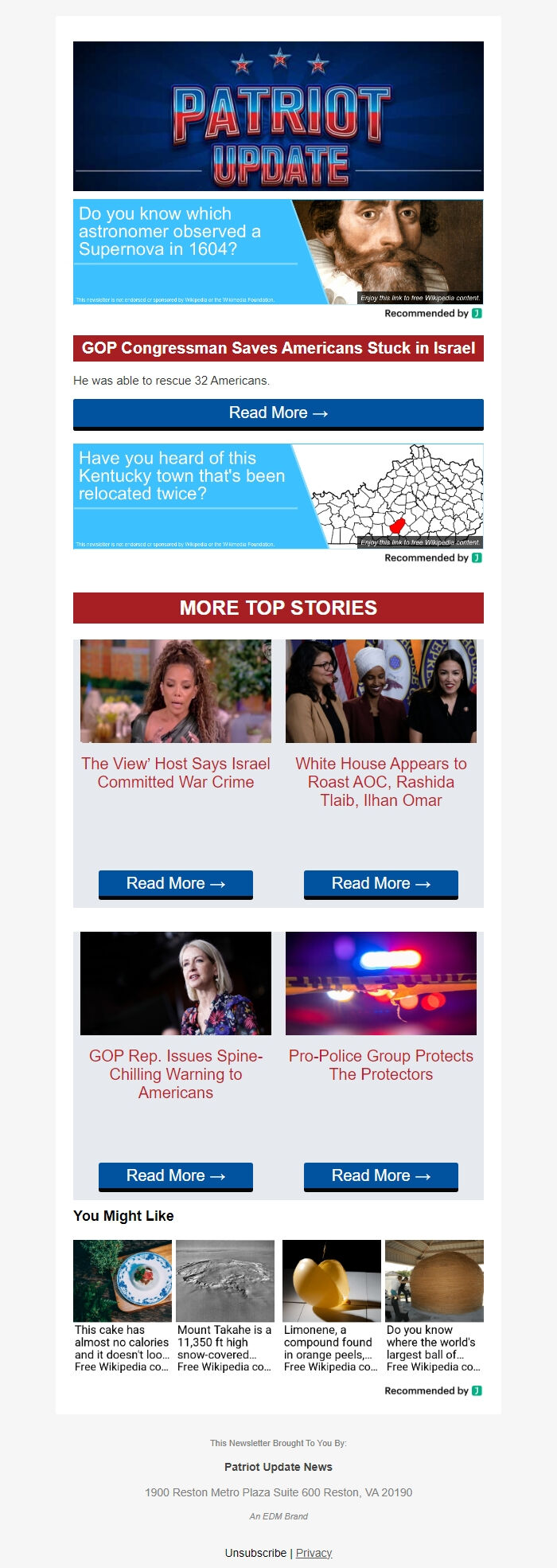Unsubscribe from this newsletter
The height and width of the screenshot is (1568, 557).
click(255, 1553)
